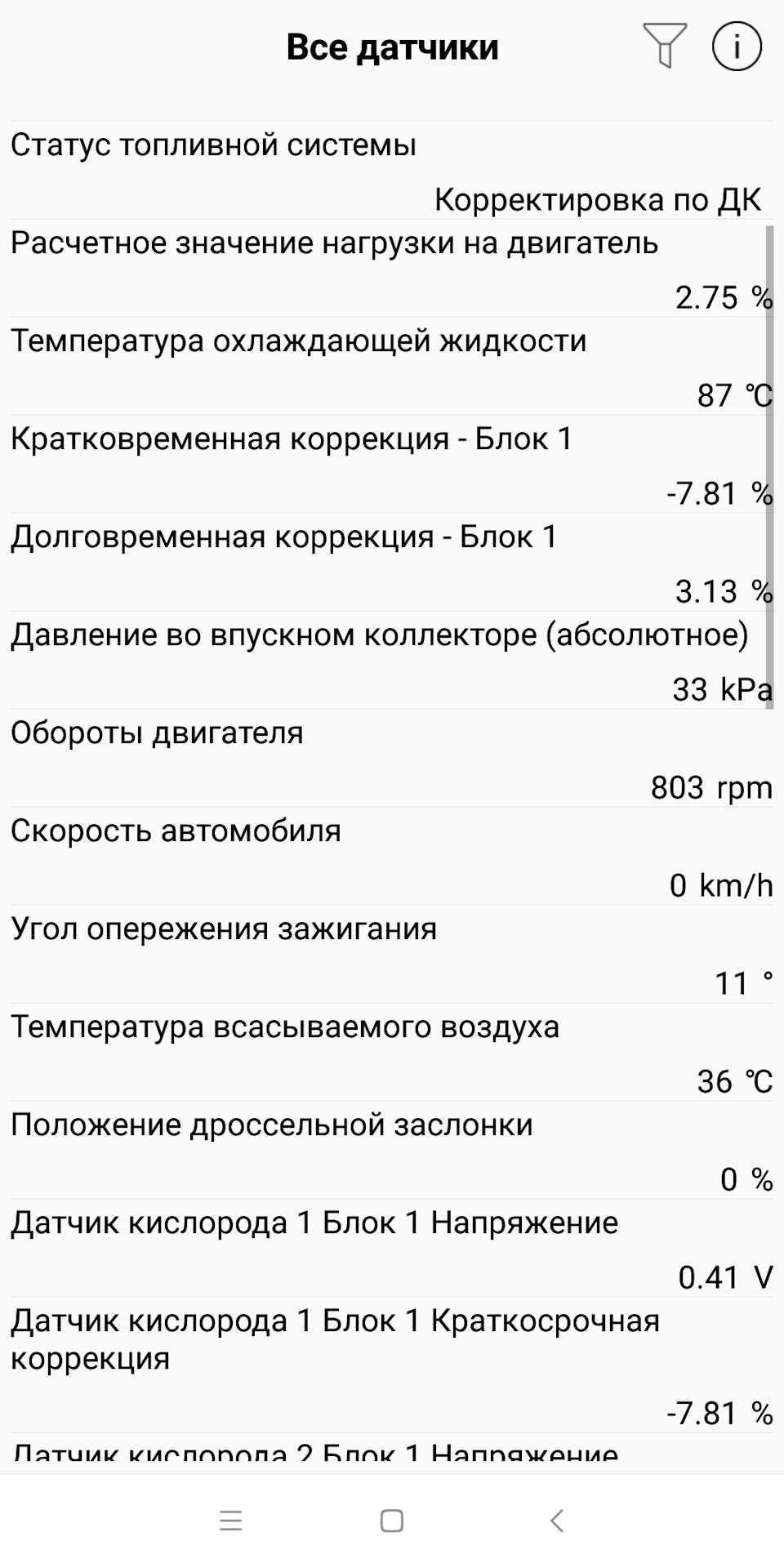This screenshot has height=1568, width=784.
Task: Open the vehicle speed sensor row
Action: pyautogui.click(x=392, y=857)
